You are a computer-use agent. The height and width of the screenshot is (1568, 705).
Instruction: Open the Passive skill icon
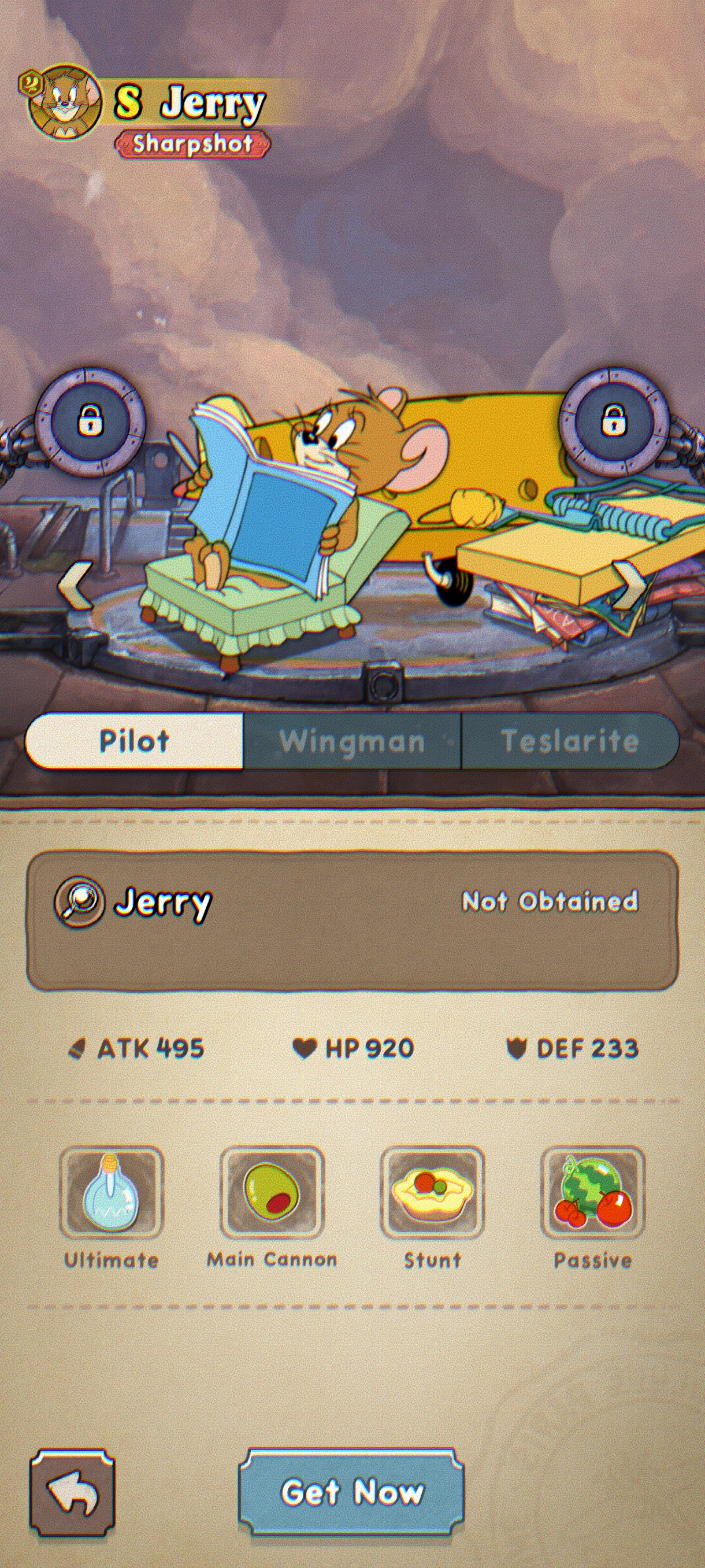coord(592,1192)
